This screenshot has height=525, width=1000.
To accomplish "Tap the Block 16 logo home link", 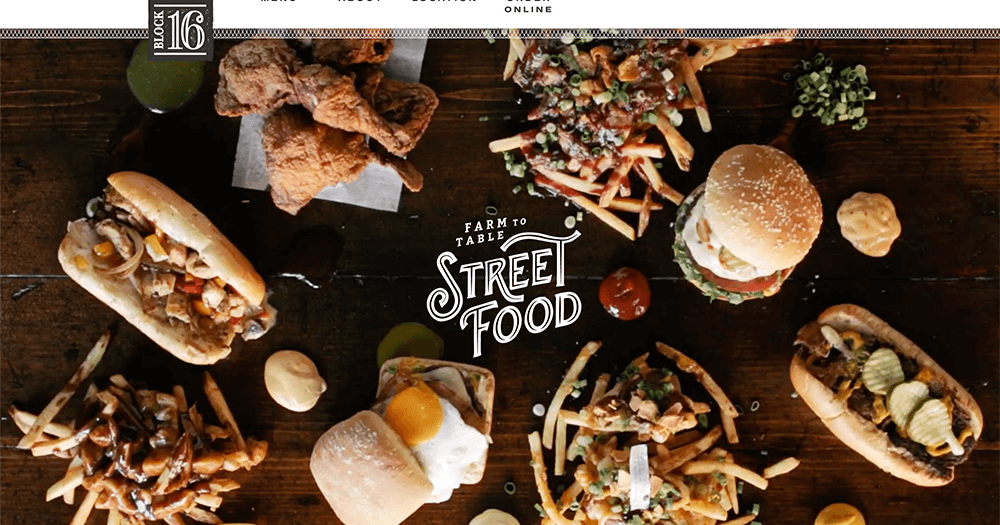I will pyautogui.click(x=180, y=29).
